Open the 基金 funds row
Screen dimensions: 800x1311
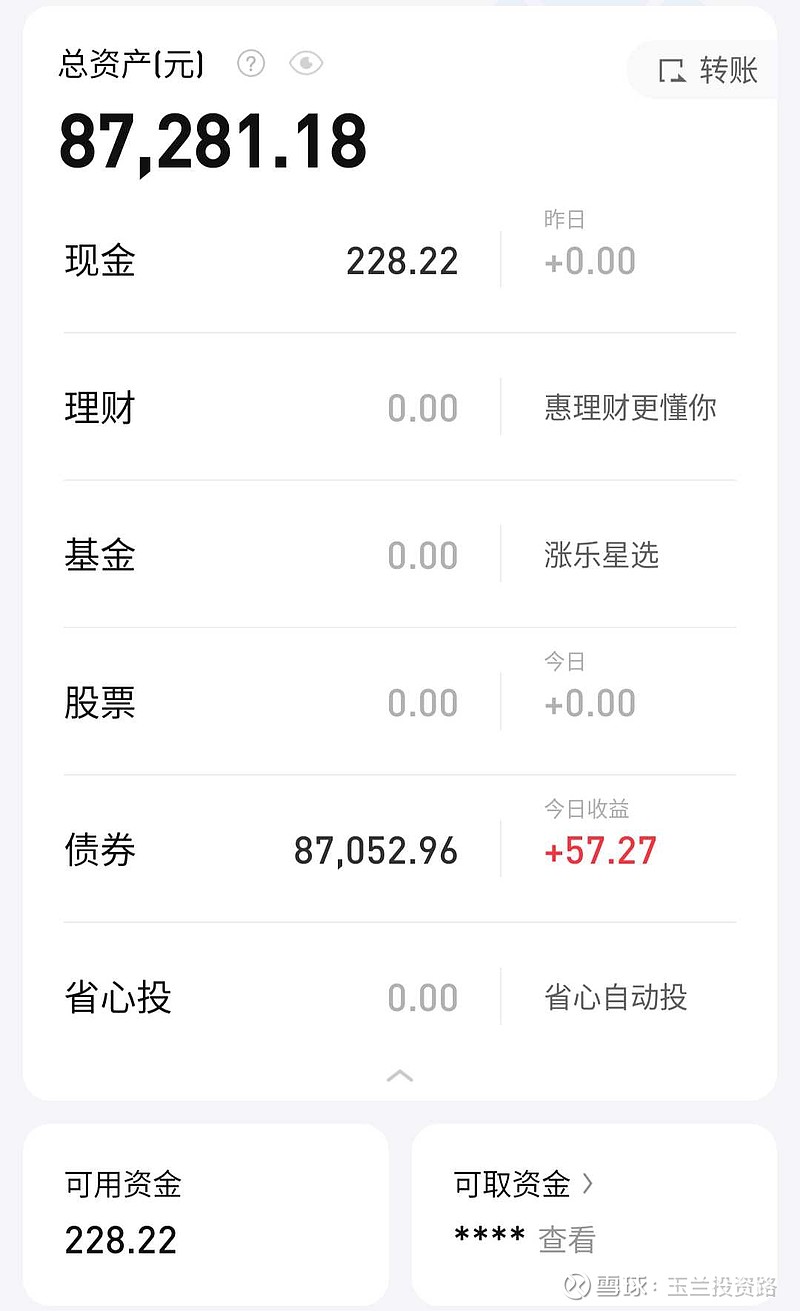click(x=400, y=554)
